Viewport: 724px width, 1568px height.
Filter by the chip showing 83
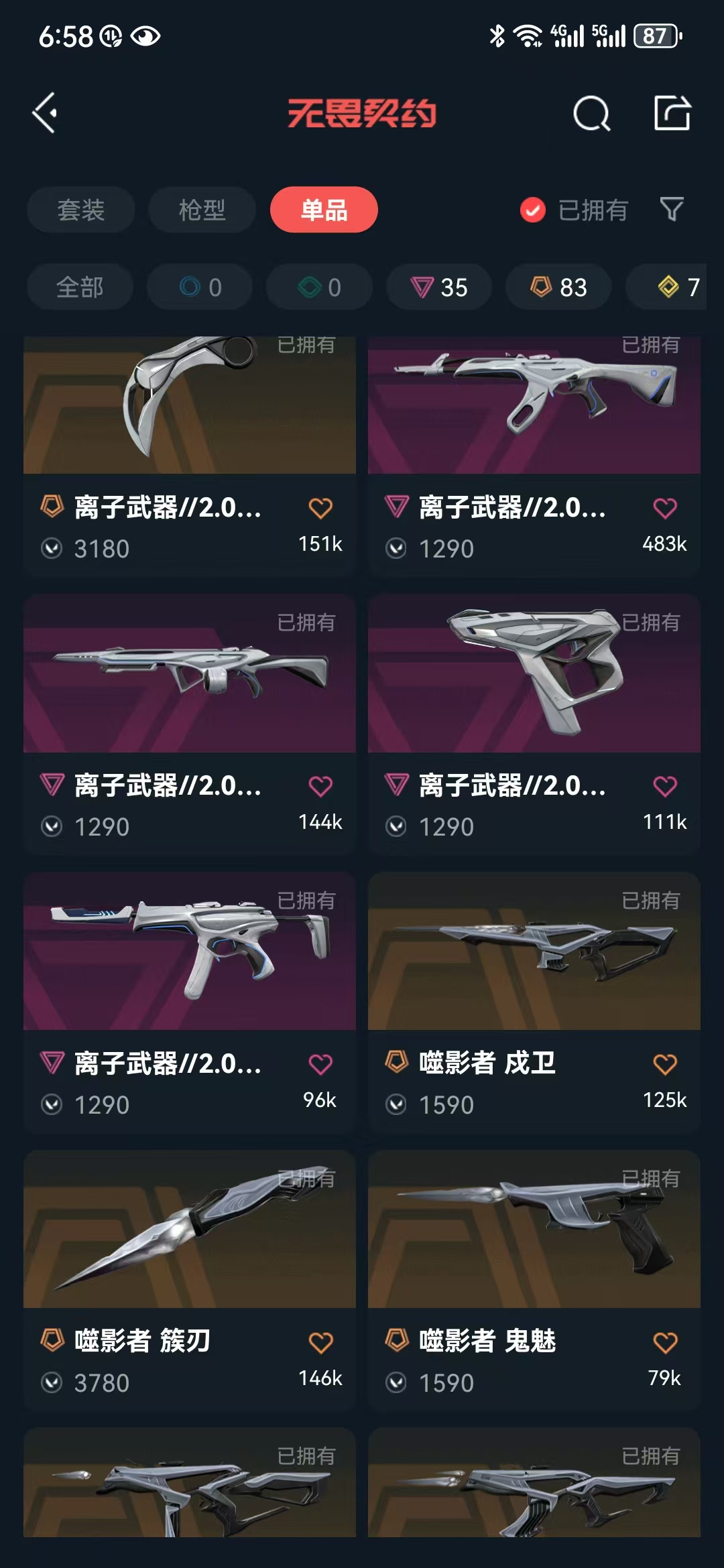pyautogui.click(x=558, y=287)
